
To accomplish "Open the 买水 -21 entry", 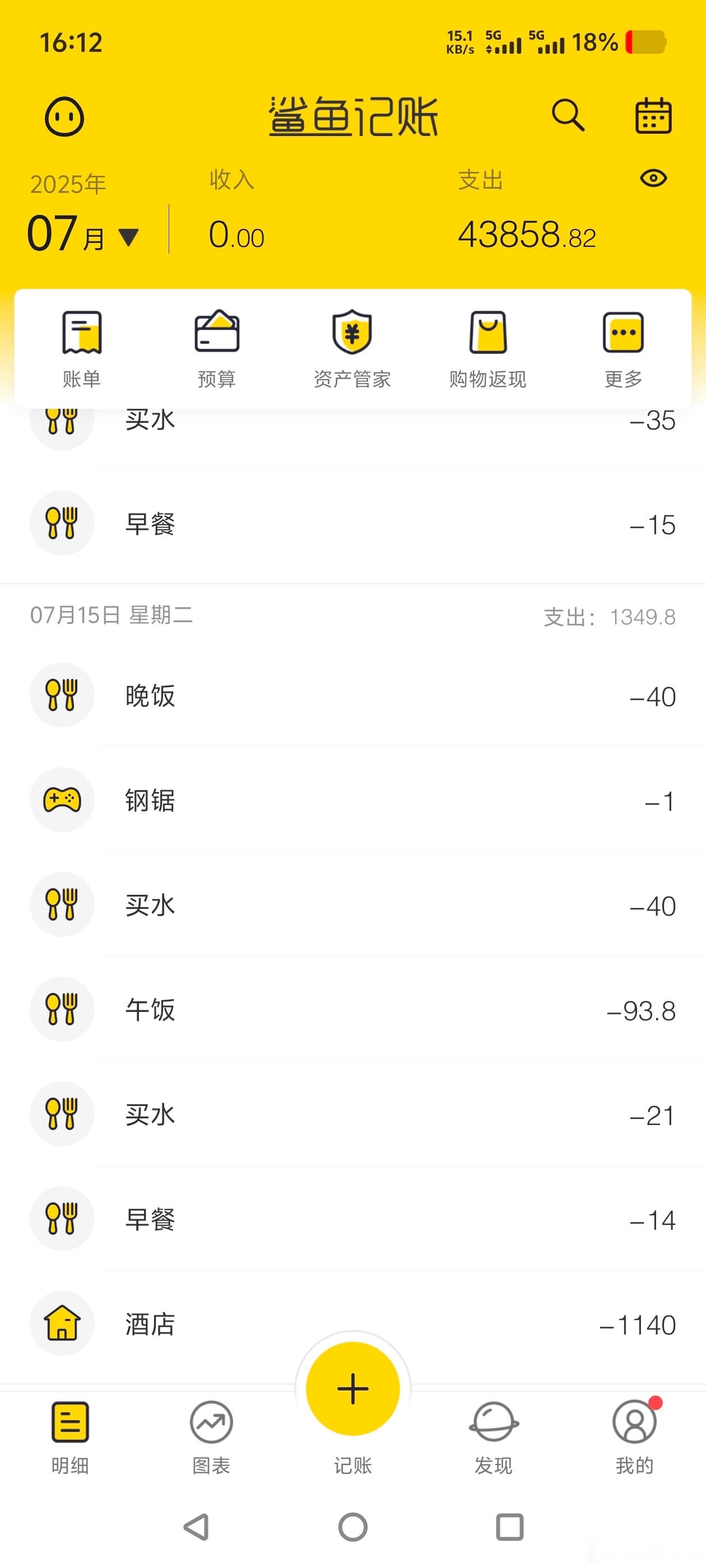I will tap(354, 1114).
